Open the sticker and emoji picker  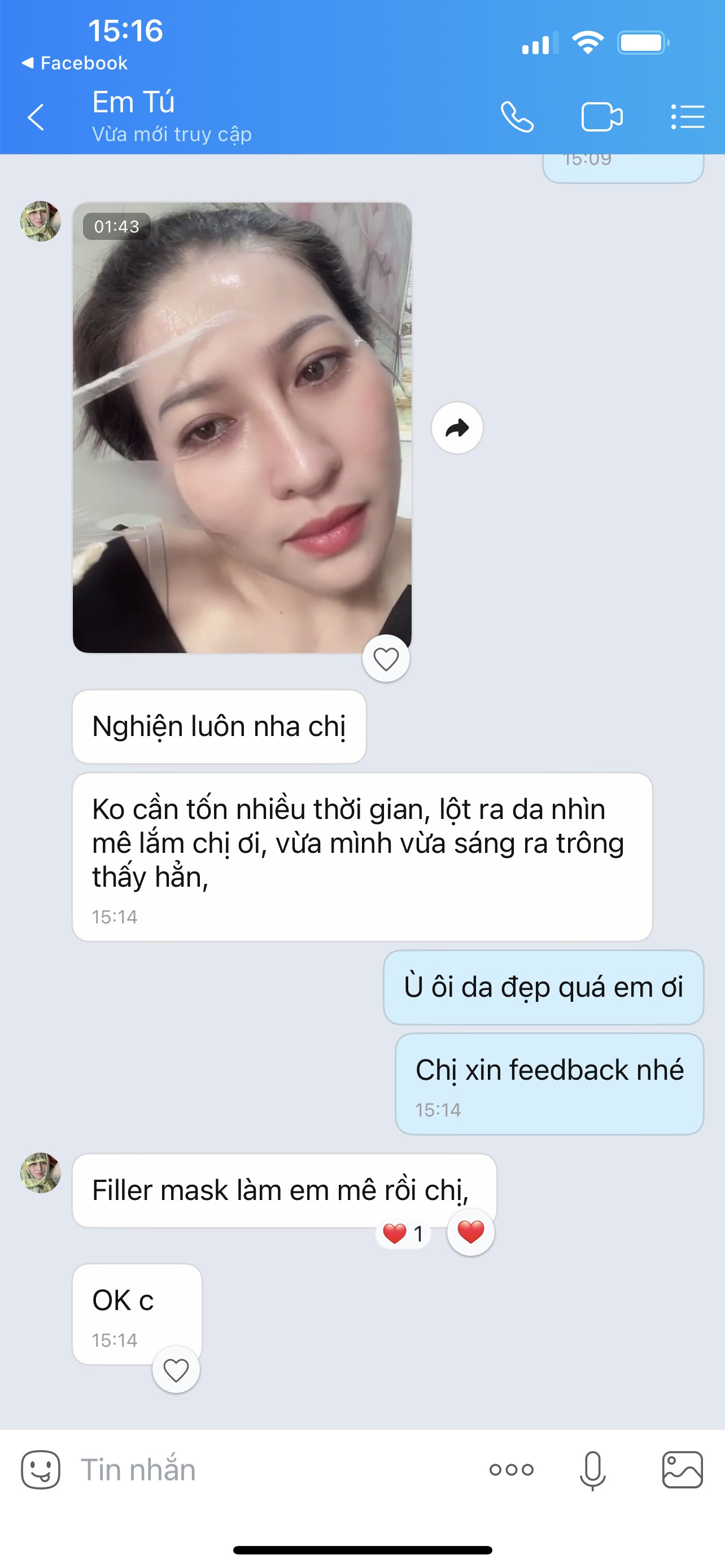click(x=41, y=1469)
